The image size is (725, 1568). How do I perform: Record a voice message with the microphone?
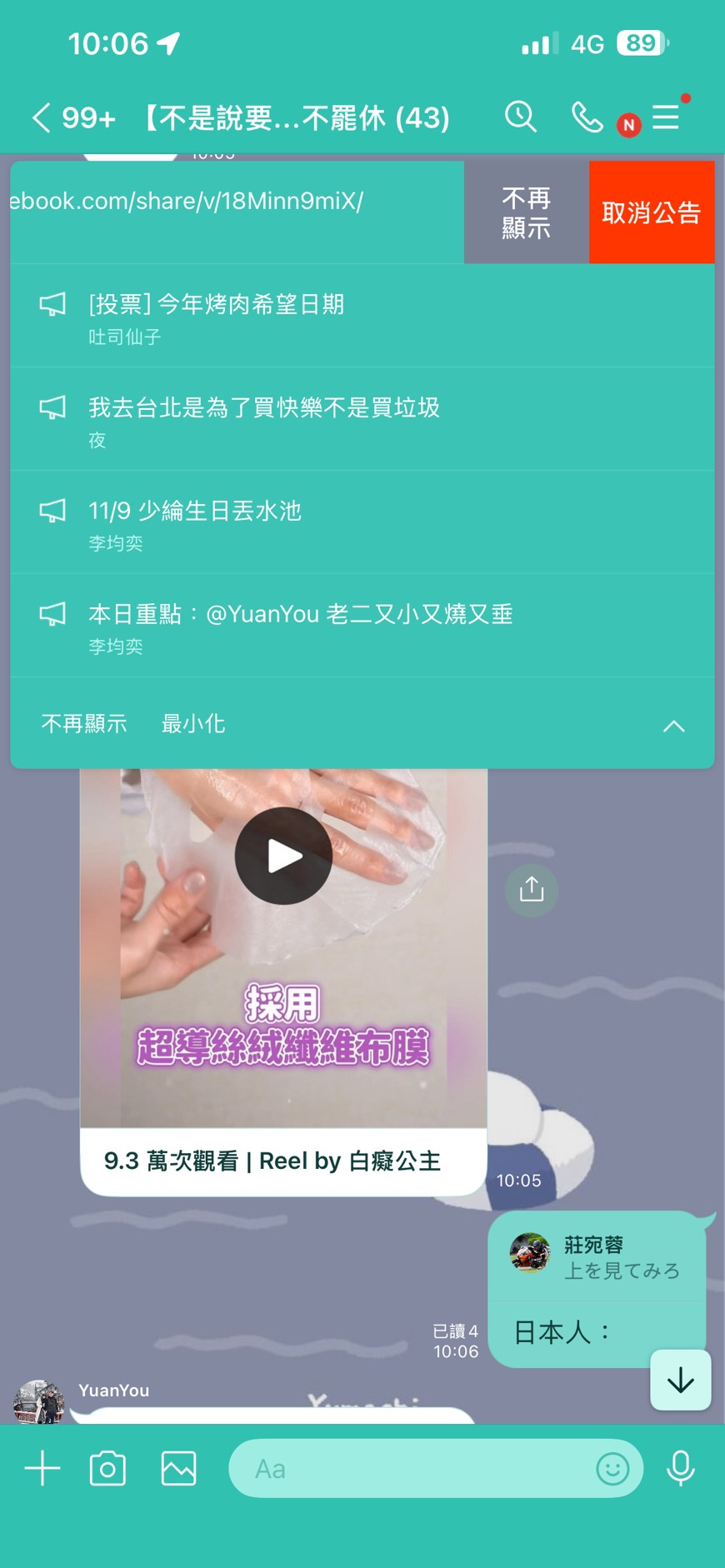[680, 1468]
